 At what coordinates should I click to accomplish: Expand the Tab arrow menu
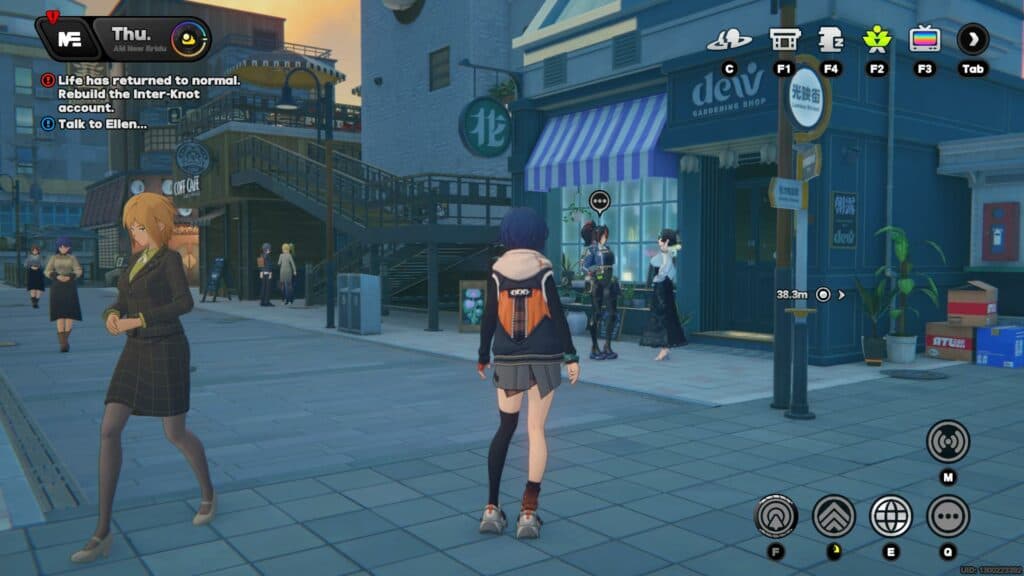coord(972,40)
